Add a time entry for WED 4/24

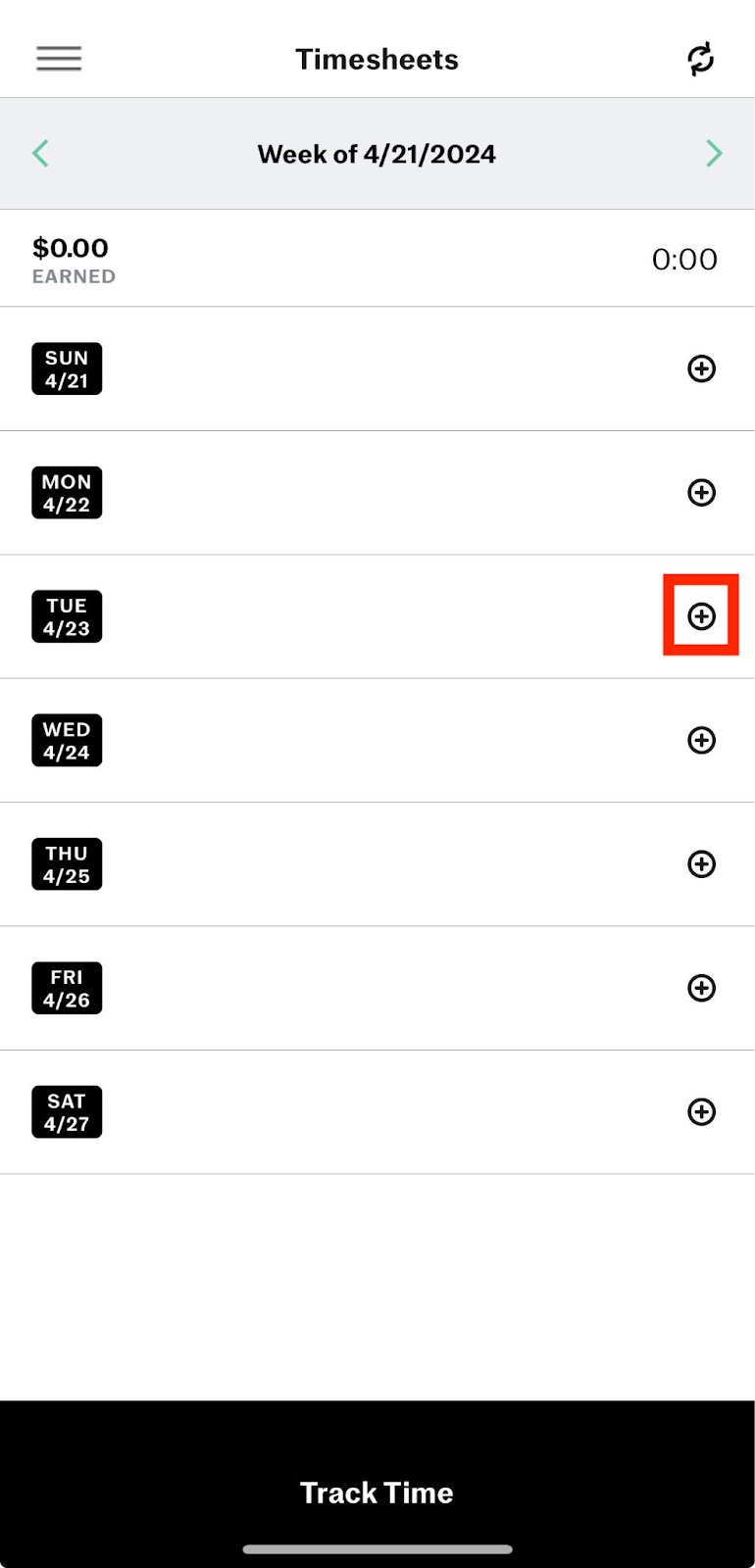point(701,740)
